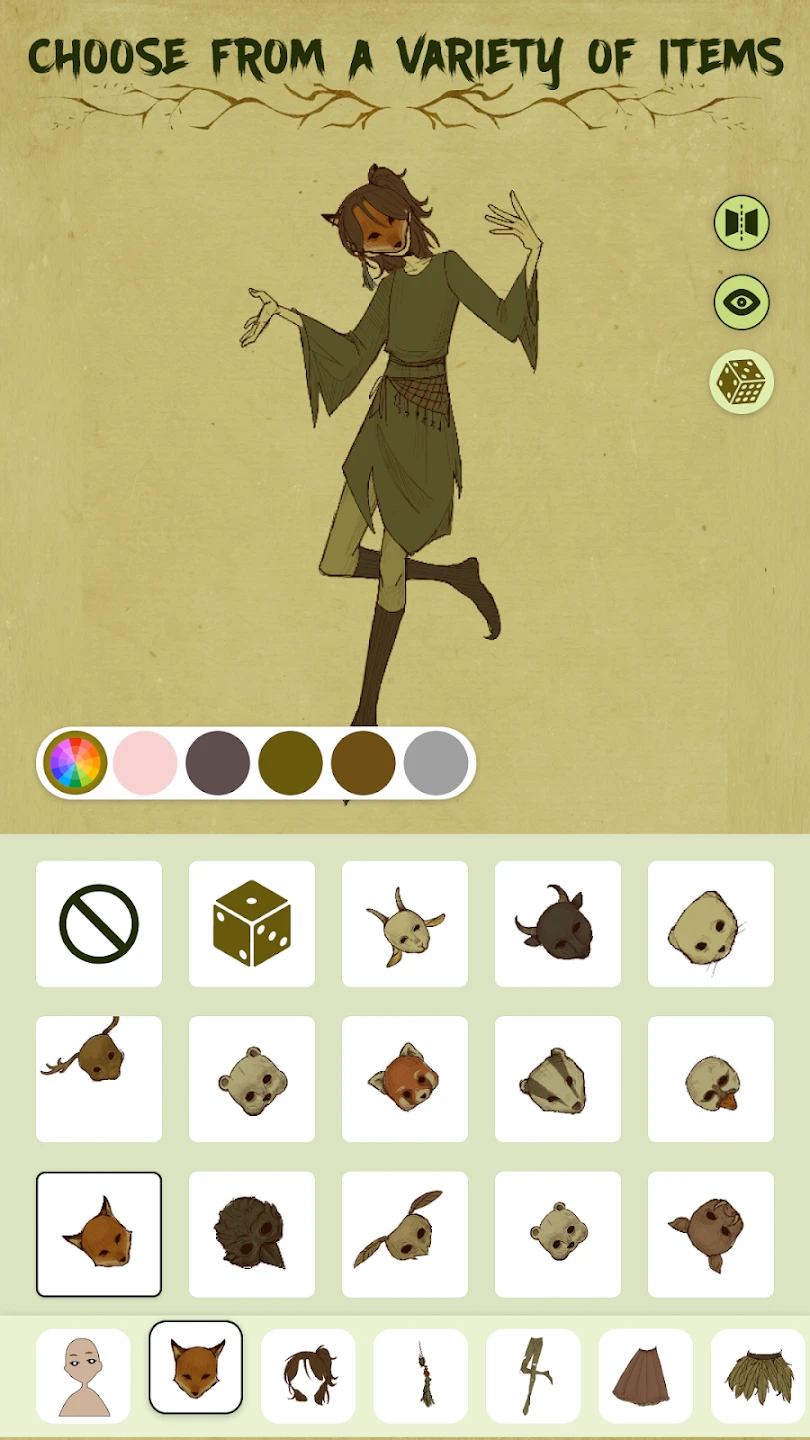Switch to the body base category
The image size is (810, 1440).
[x=84, y=1376]
